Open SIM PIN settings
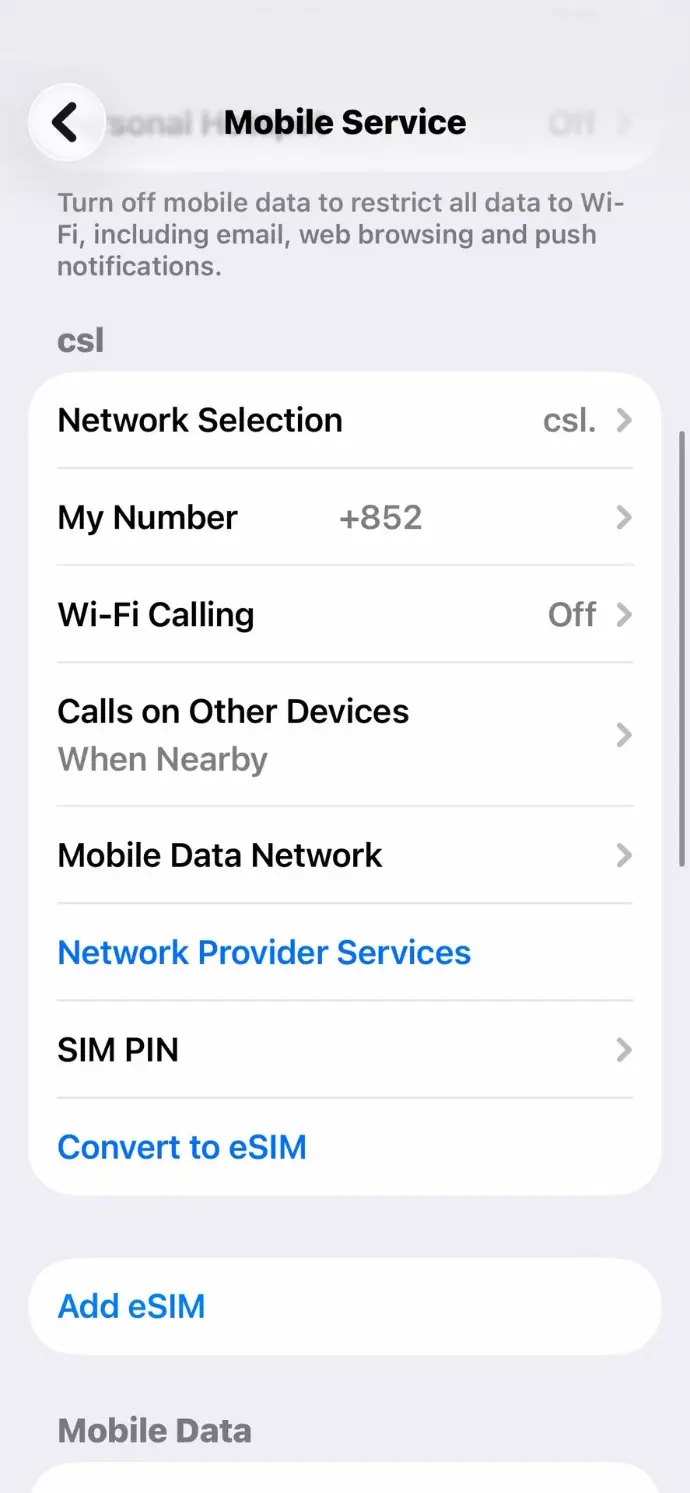The height and width of the screenshot is (1493, 690). coord(344,1050)
